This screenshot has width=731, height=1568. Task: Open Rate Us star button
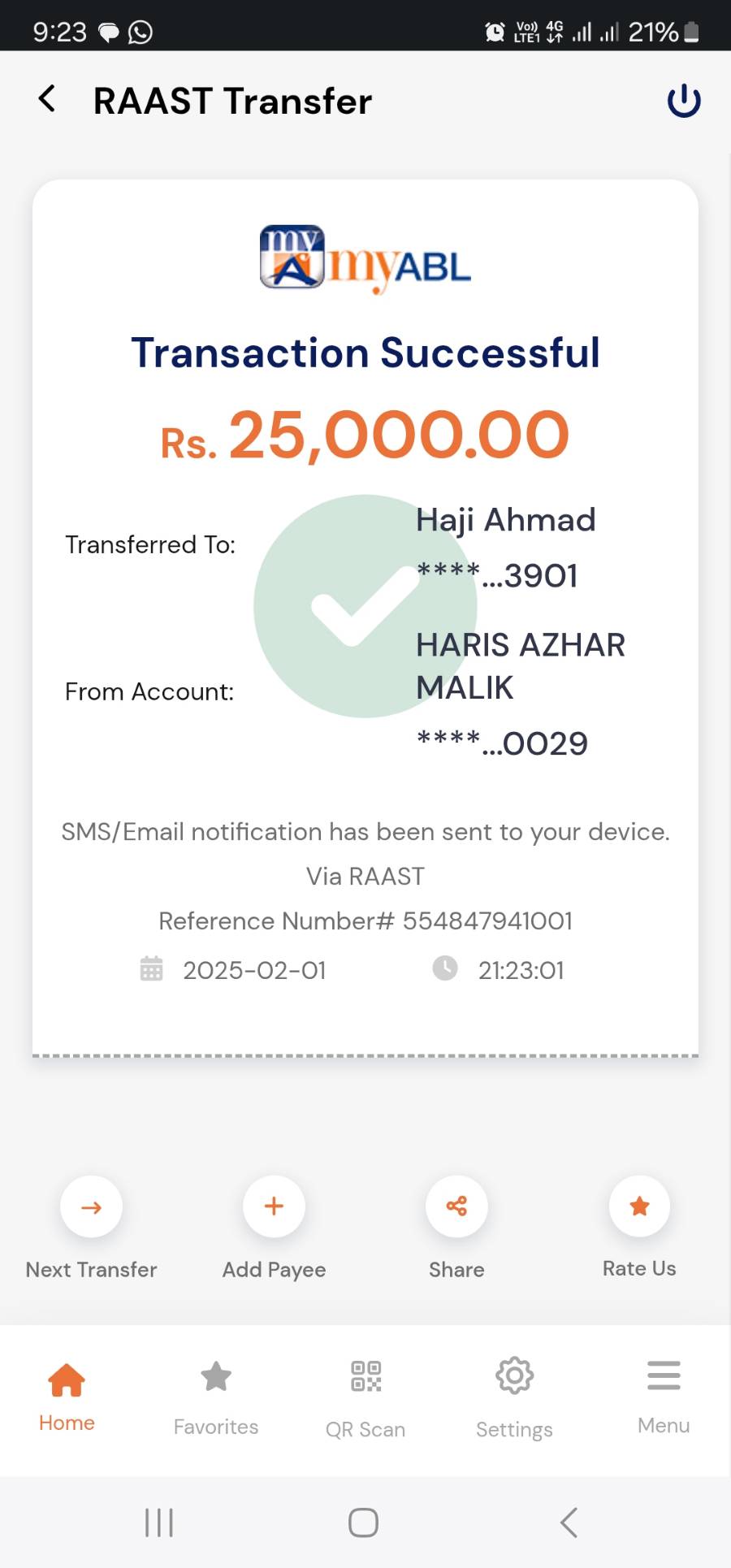[x=639, y=1206]
